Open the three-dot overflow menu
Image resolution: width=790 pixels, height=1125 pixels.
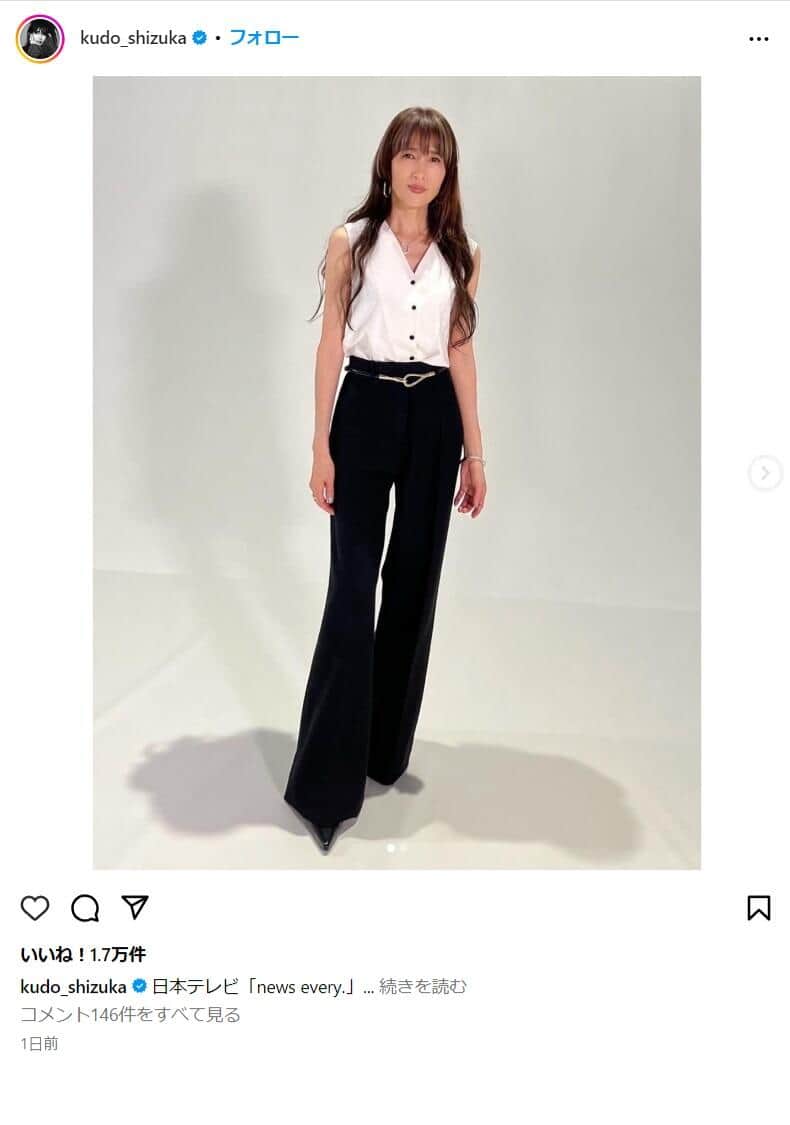tap(758, 39)
